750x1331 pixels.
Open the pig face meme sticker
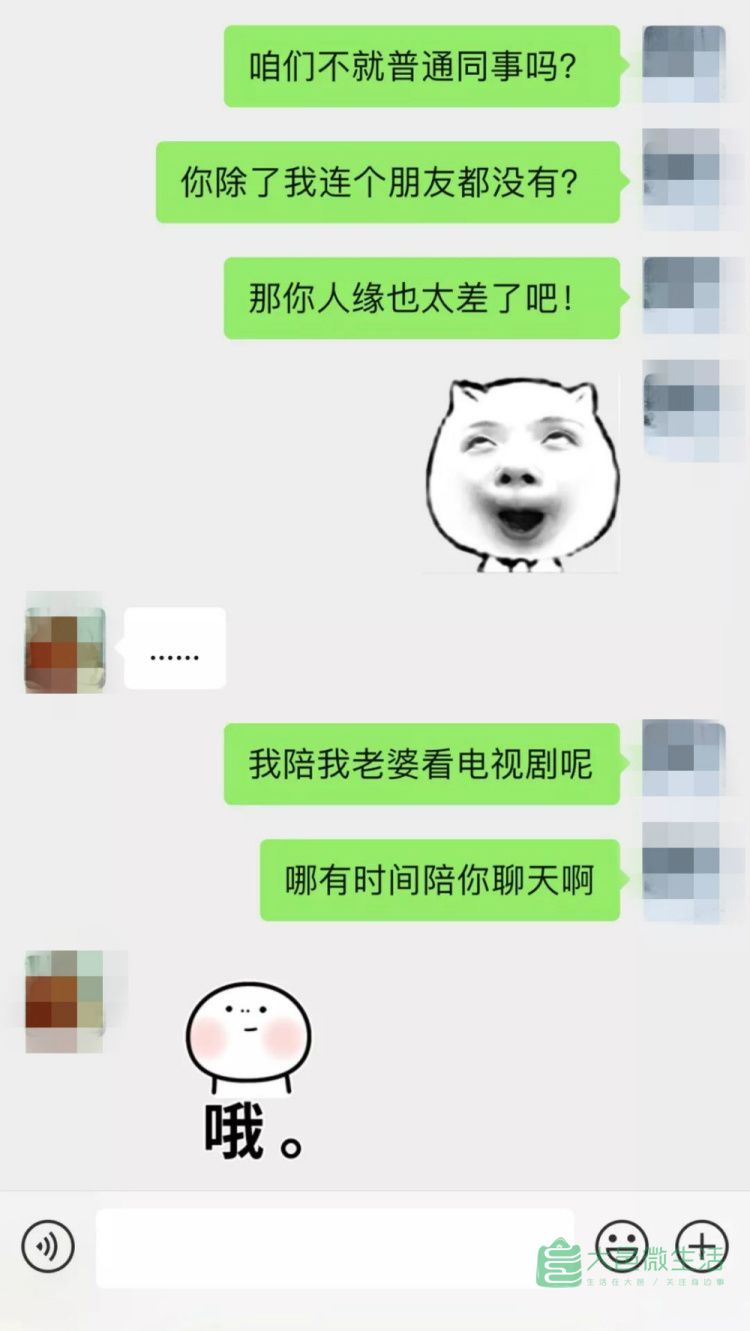(521, 473)
